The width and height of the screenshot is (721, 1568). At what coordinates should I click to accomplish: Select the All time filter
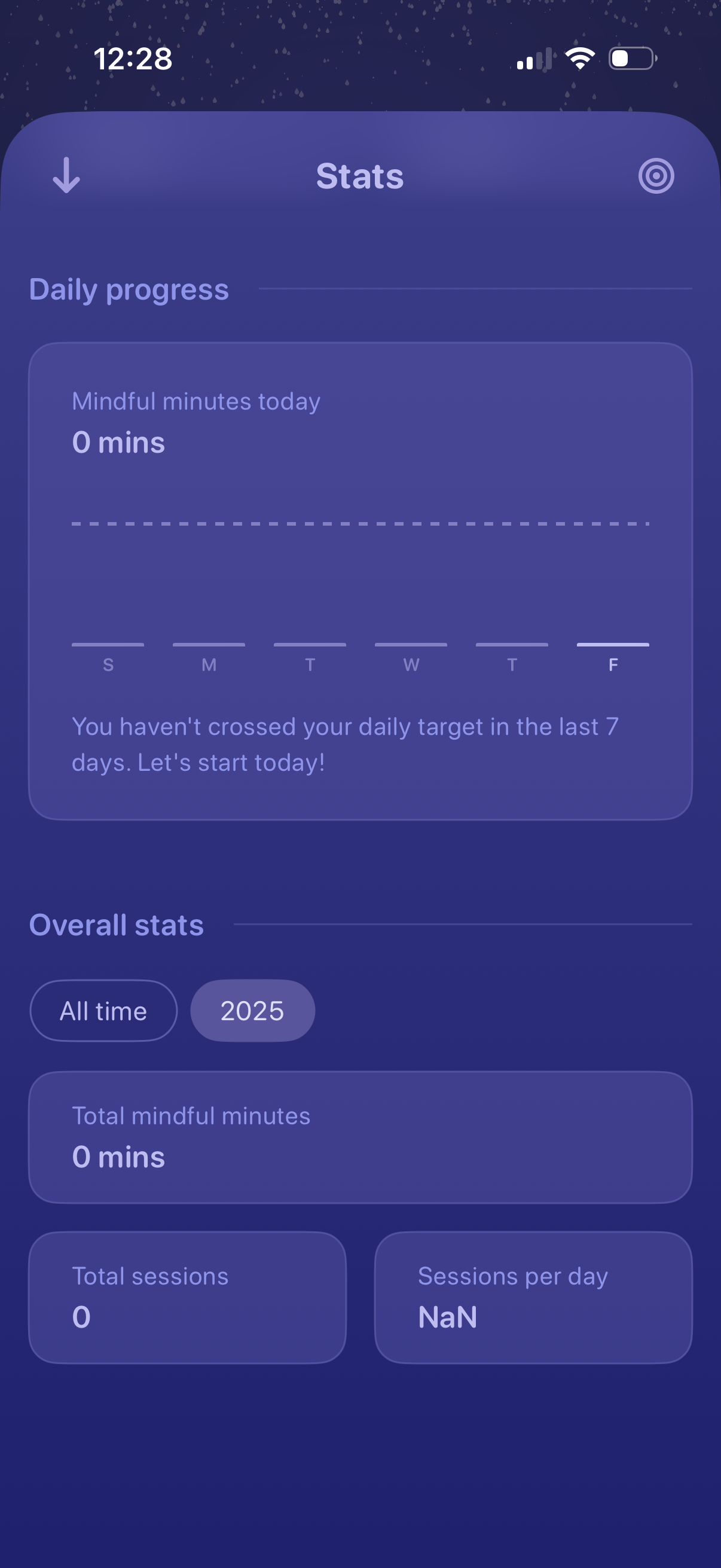(102, 1010)
